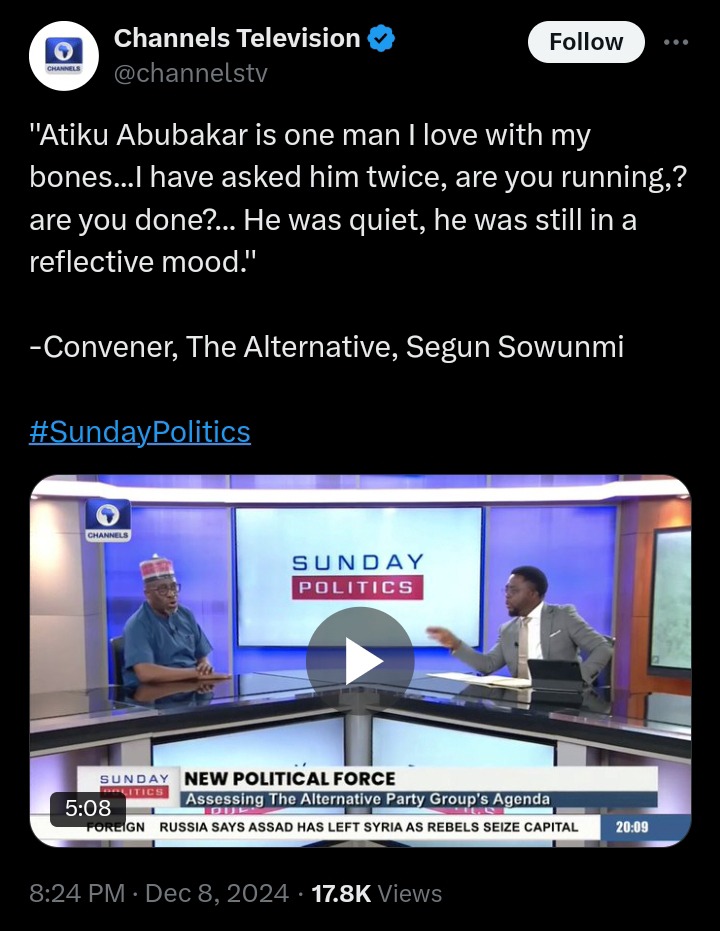Follow Channels Television

click(585, 42)
